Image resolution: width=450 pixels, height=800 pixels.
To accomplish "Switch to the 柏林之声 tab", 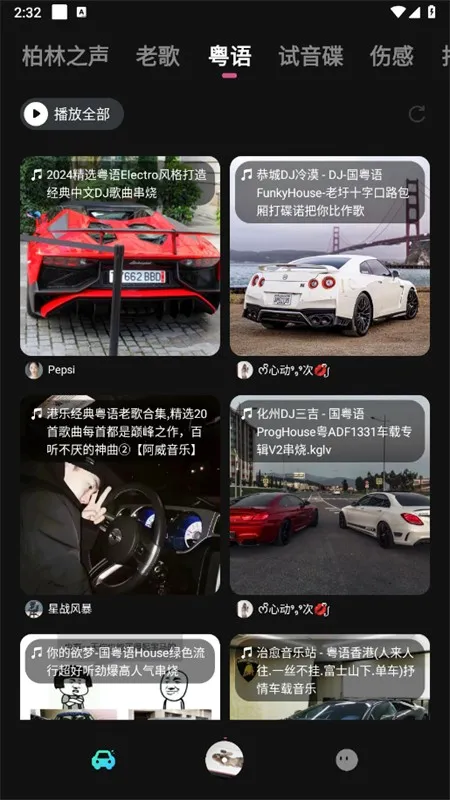I will pos(65,56).
